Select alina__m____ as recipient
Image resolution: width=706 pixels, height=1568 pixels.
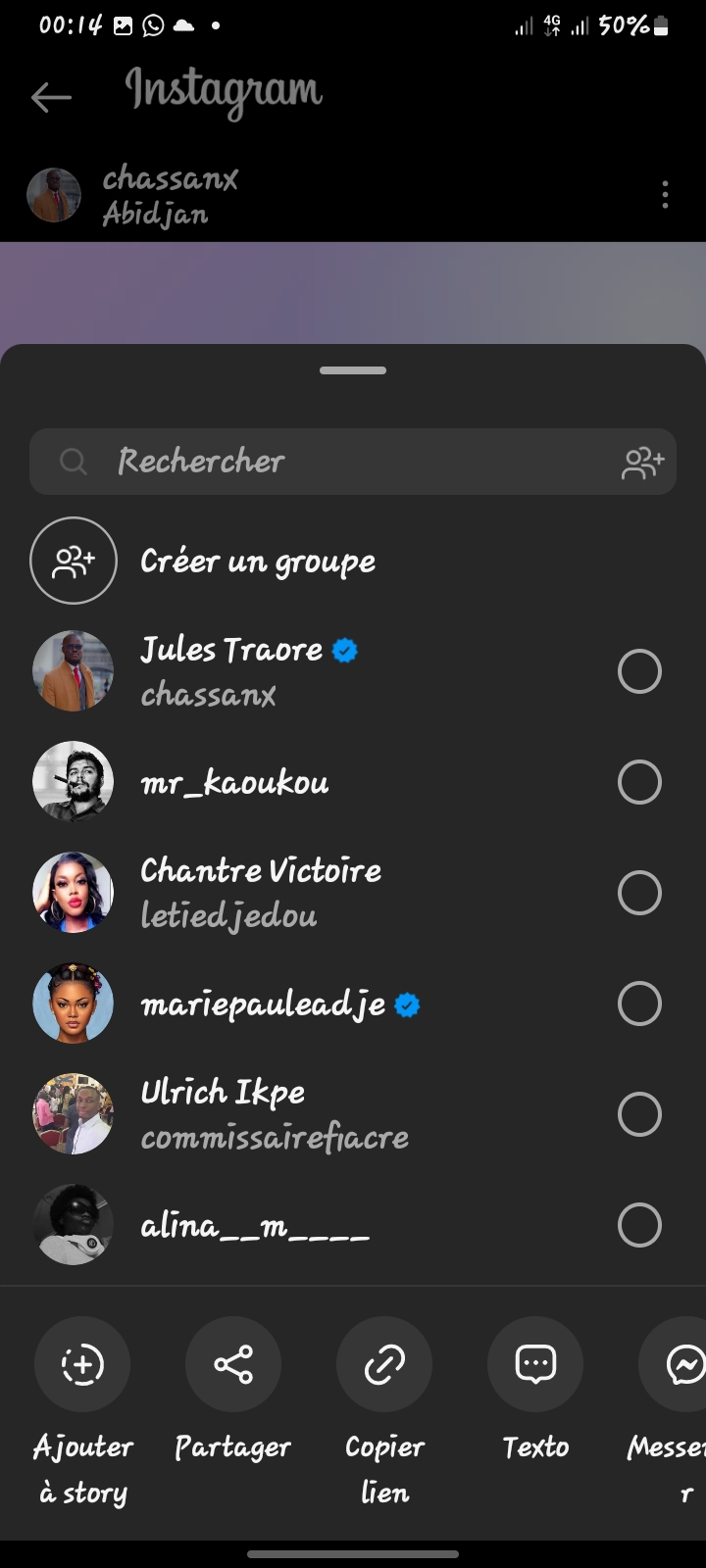click(x=639, y=1226)
